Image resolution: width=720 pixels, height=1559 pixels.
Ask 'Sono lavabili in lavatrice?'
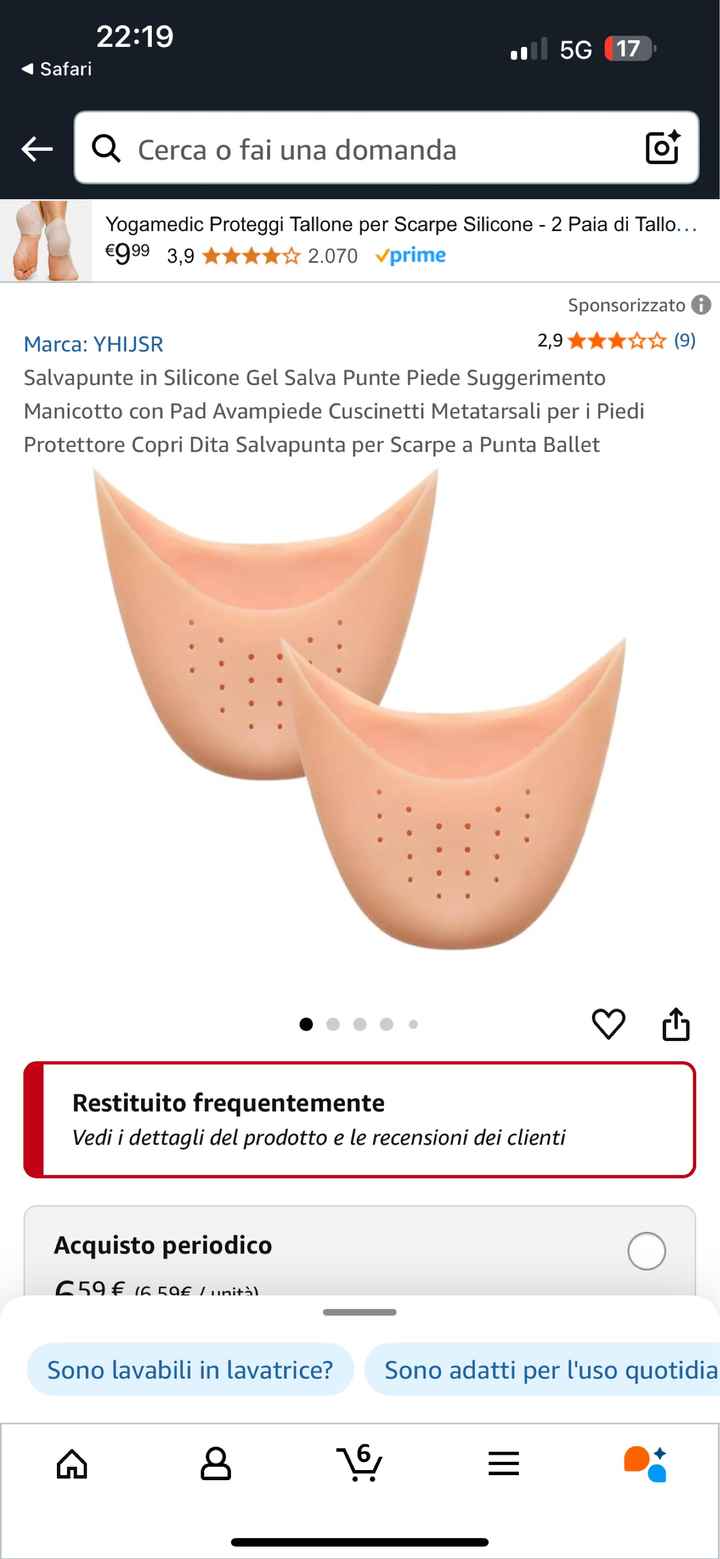(190, 1369)
